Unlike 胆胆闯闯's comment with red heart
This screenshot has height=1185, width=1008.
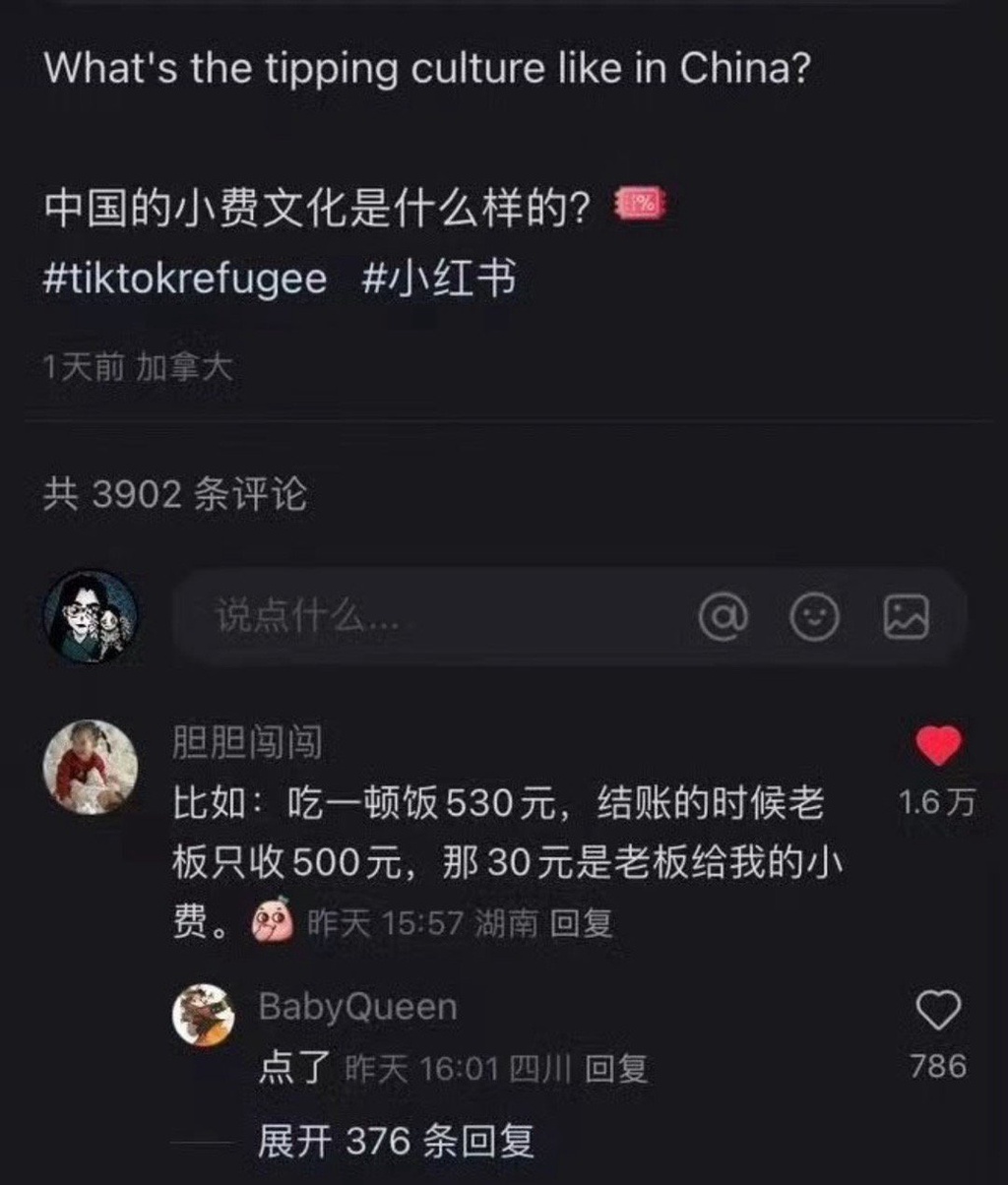pyautogui.click(x=937, y=747)
